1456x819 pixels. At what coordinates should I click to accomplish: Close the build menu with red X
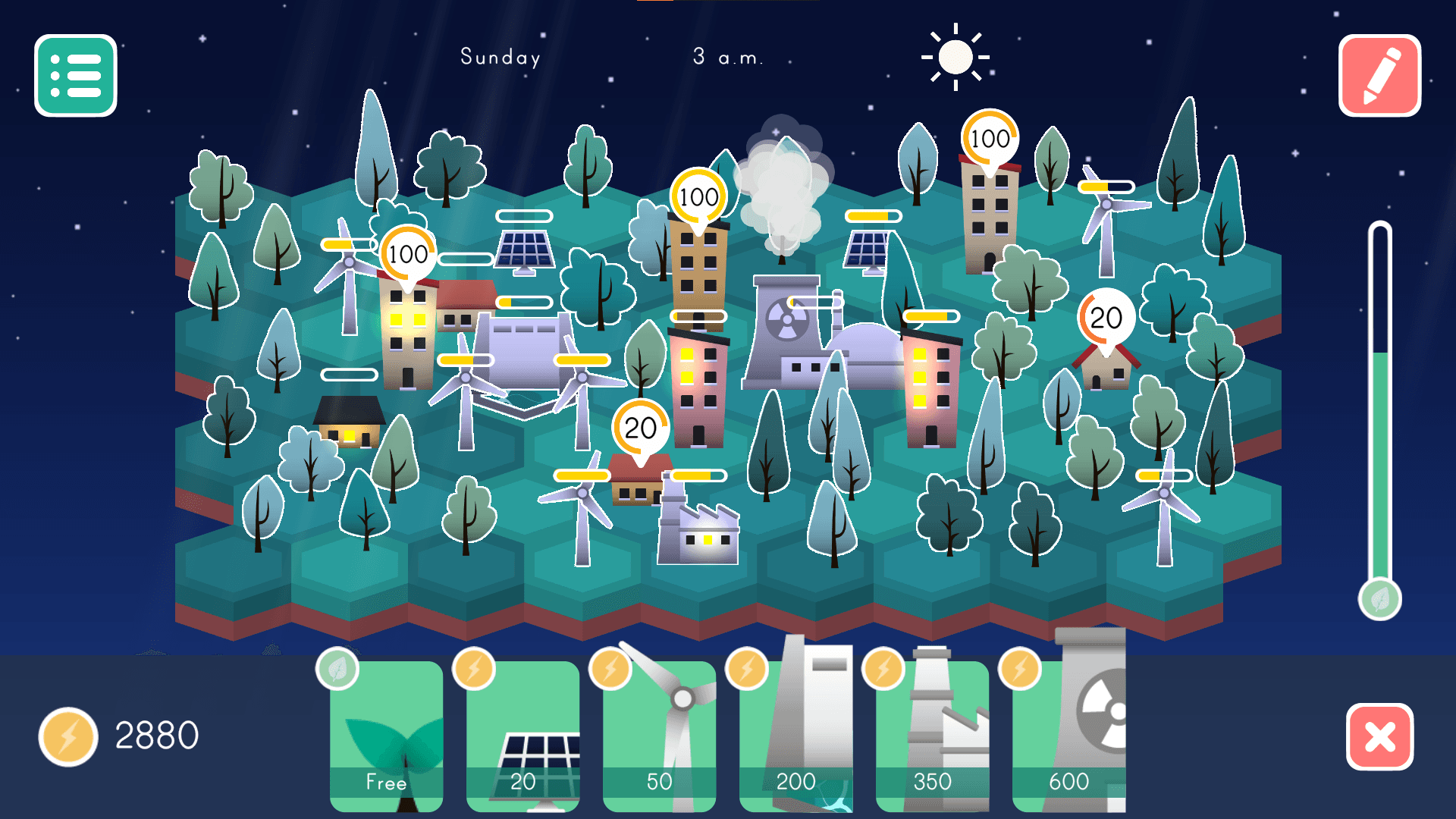click(x=1379, y=736)
